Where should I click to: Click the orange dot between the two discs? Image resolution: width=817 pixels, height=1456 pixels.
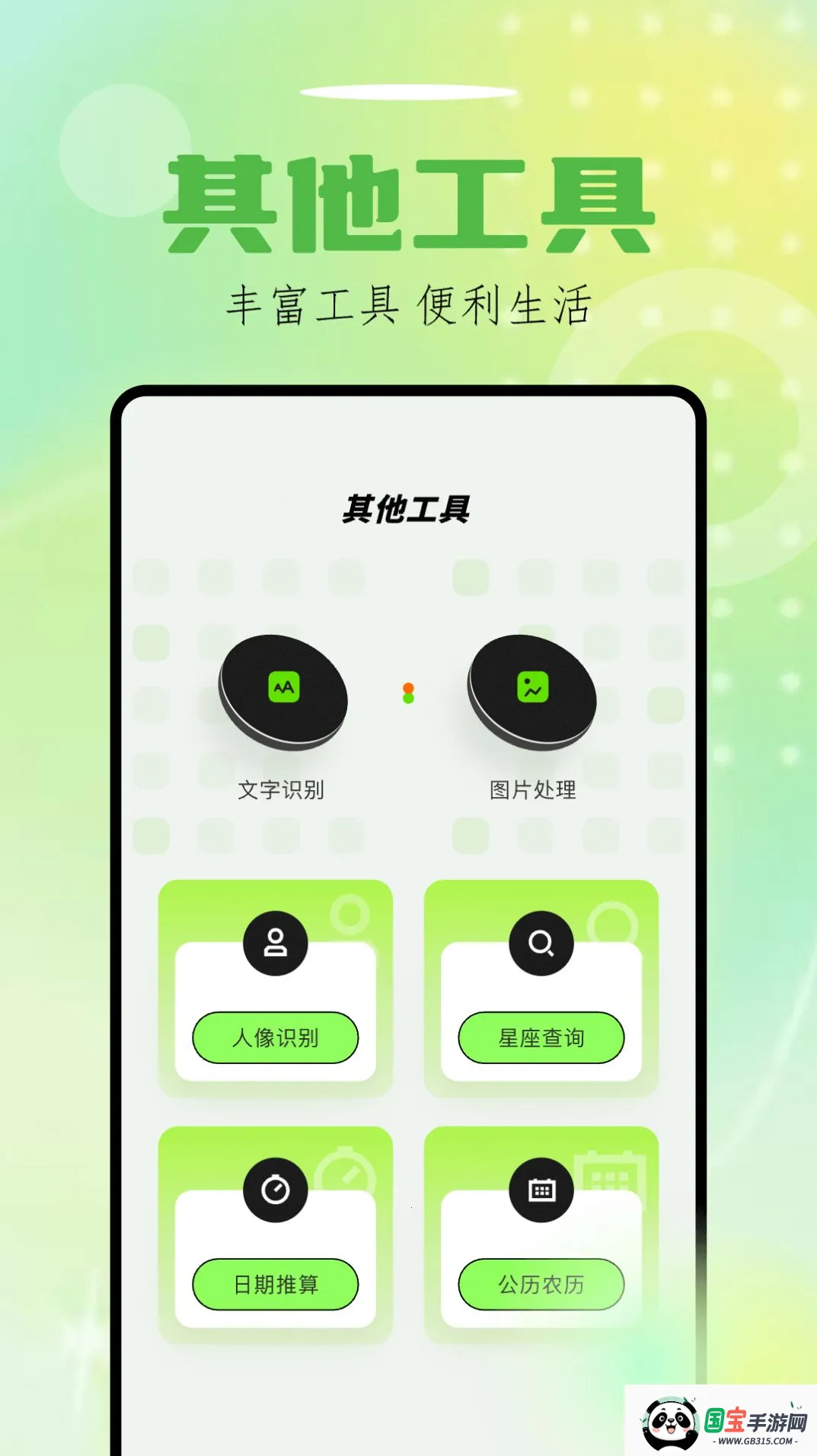point(408,686)
